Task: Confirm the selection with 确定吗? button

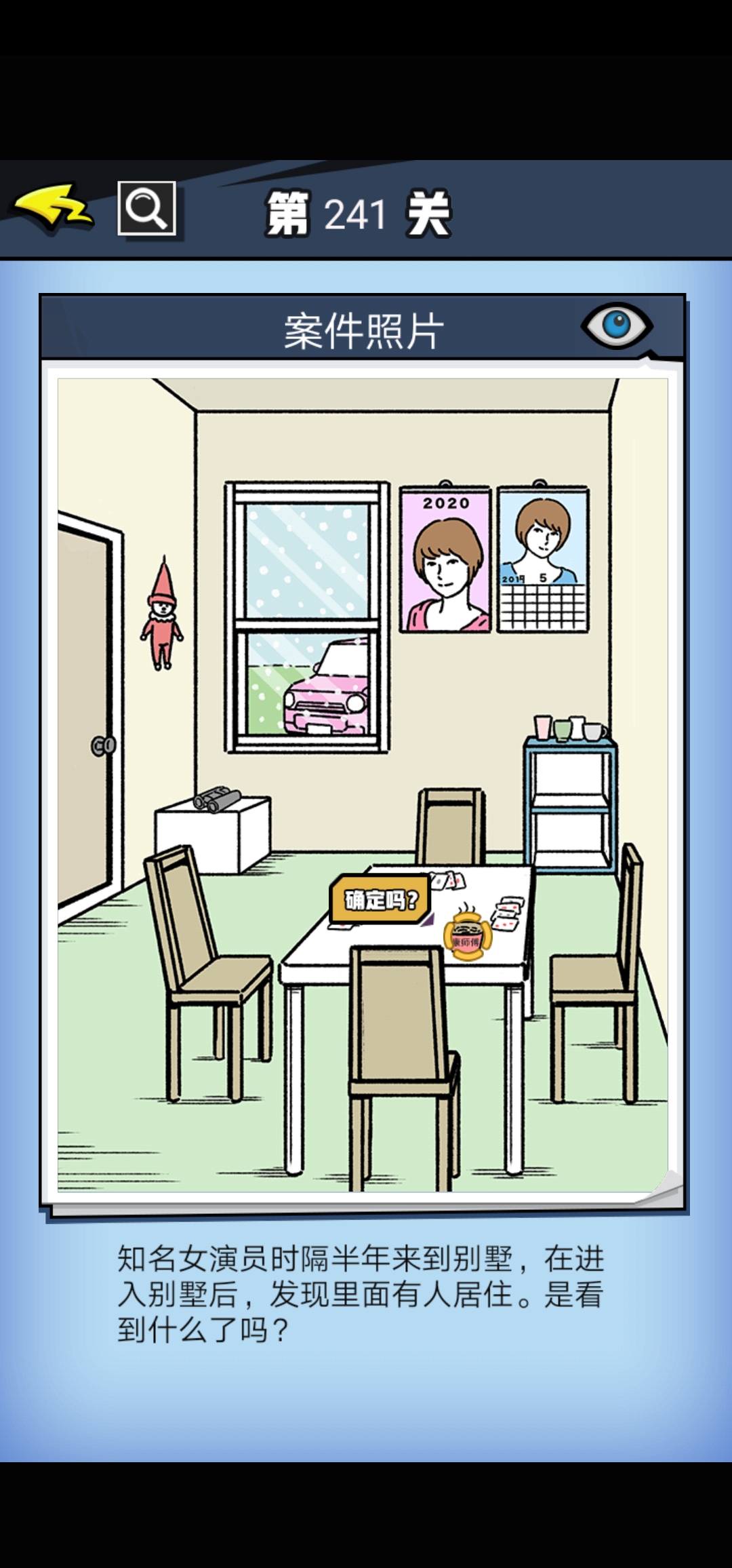Action: [x=380, y=900]
